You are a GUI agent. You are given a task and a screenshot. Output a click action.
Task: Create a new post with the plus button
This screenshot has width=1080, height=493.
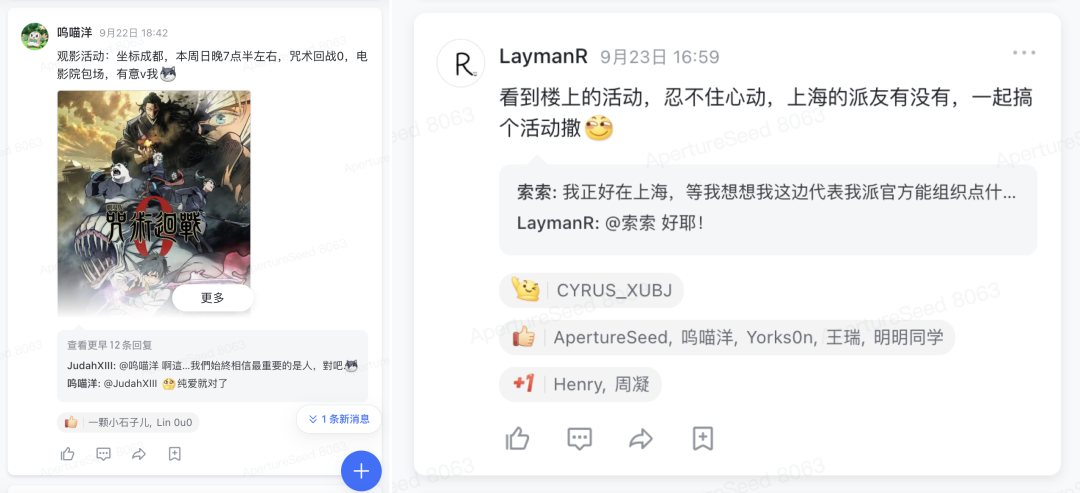click(x=361, y=471)
